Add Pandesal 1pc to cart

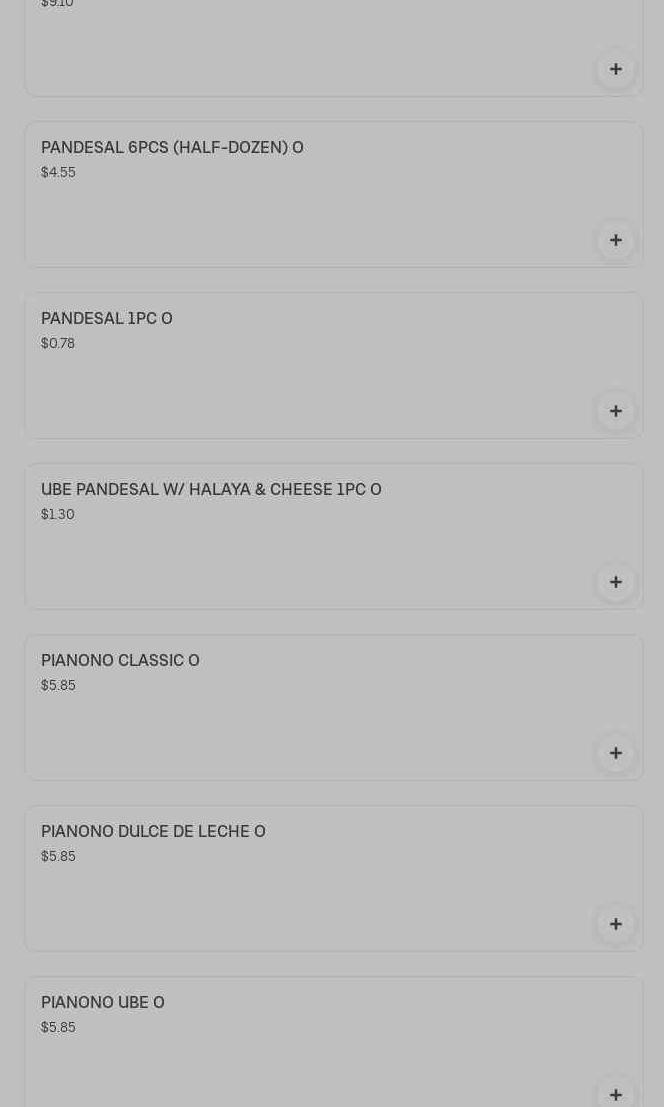(x=615, y=411)
